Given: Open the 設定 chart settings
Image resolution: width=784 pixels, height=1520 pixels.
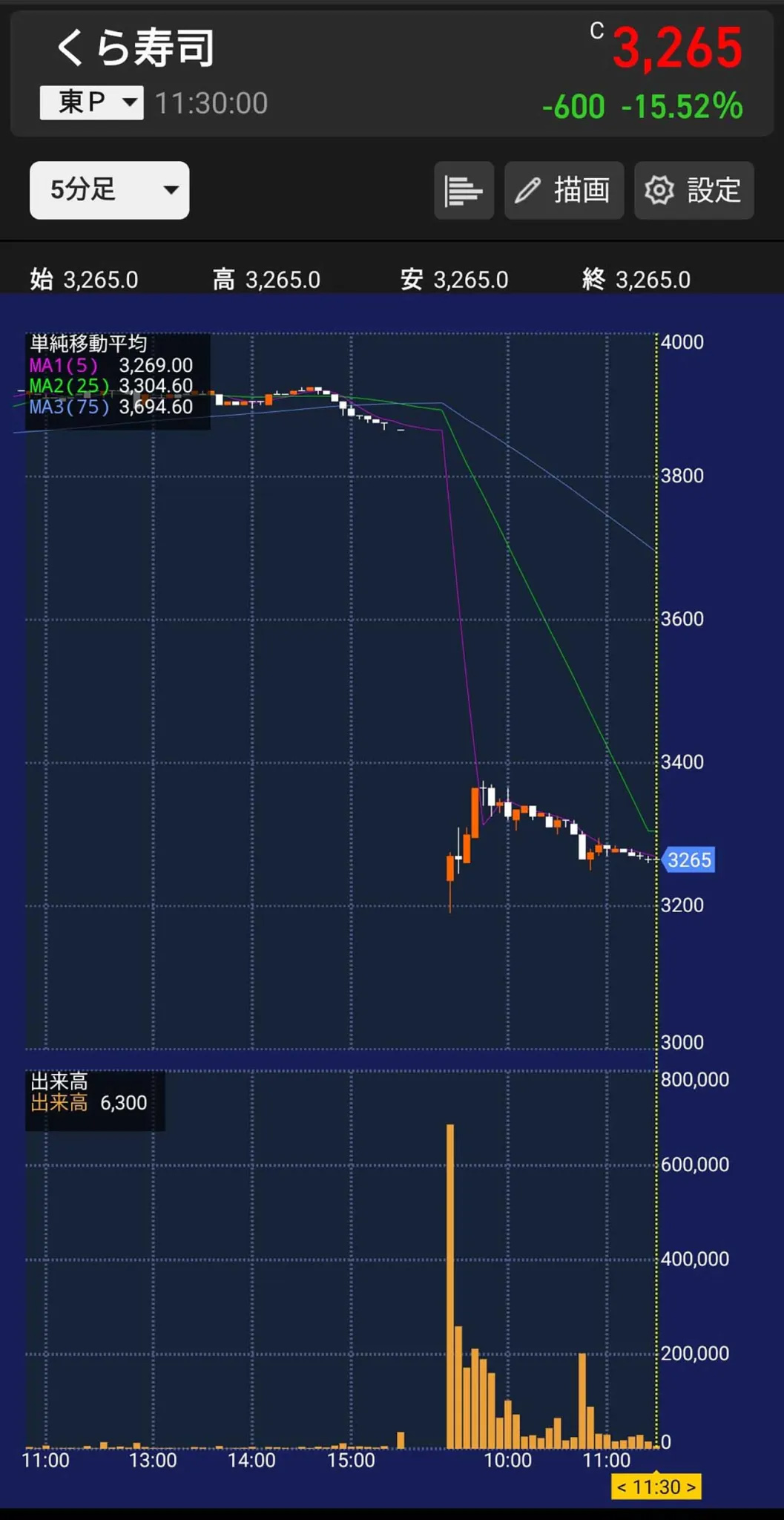Looking at the screenshot, I should 694,191.
